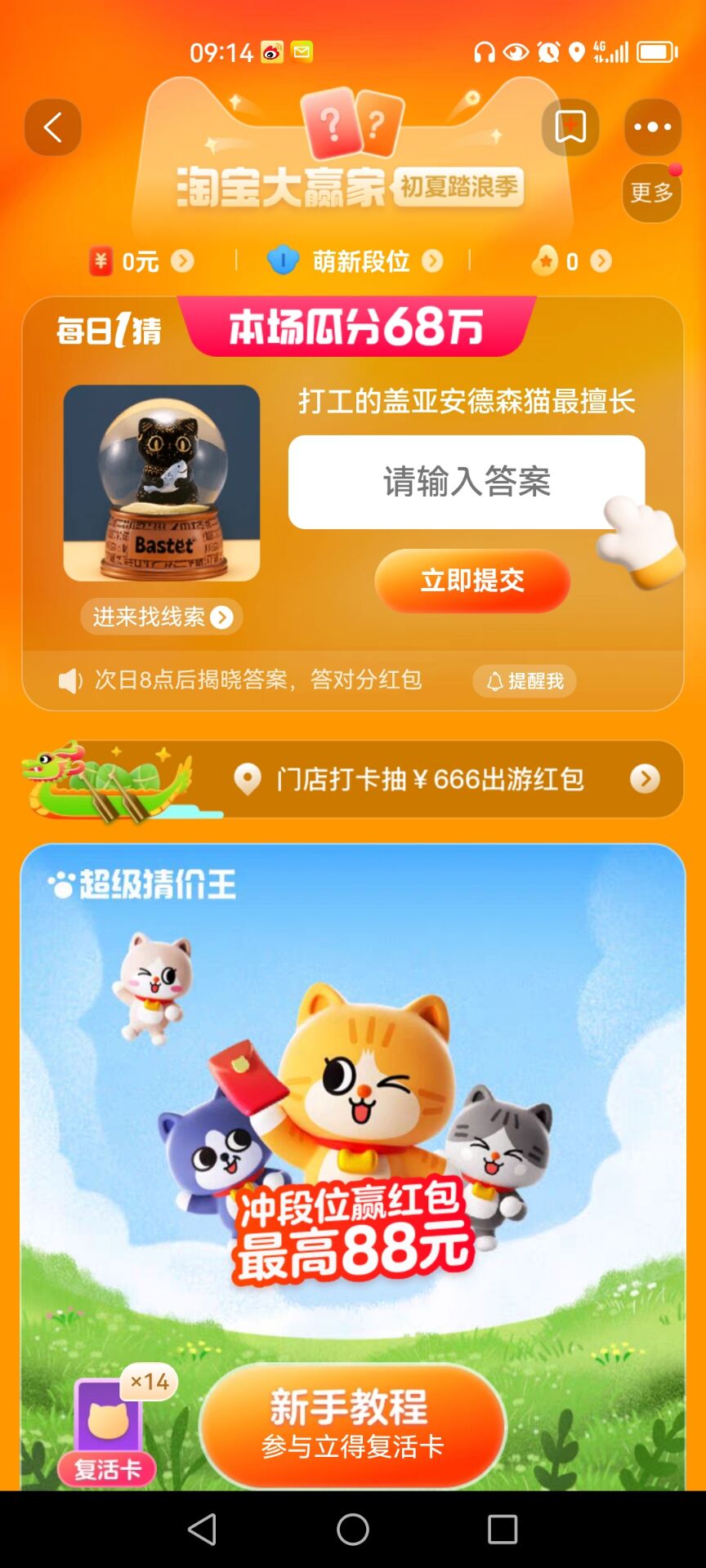706x1568 pixels.
Task: Submit the answer with 立即提交
Action: click(x=472, y=581)
